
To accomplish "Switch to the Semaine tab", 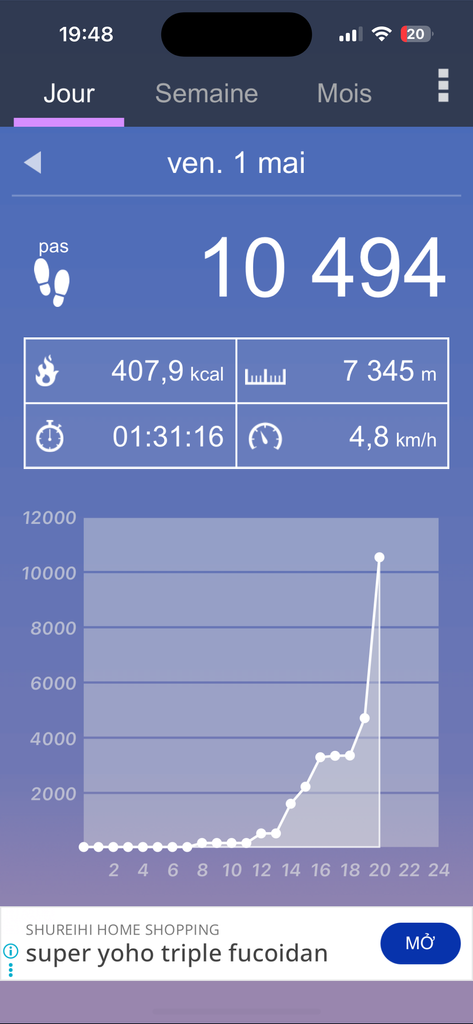I will coord(206,93).
